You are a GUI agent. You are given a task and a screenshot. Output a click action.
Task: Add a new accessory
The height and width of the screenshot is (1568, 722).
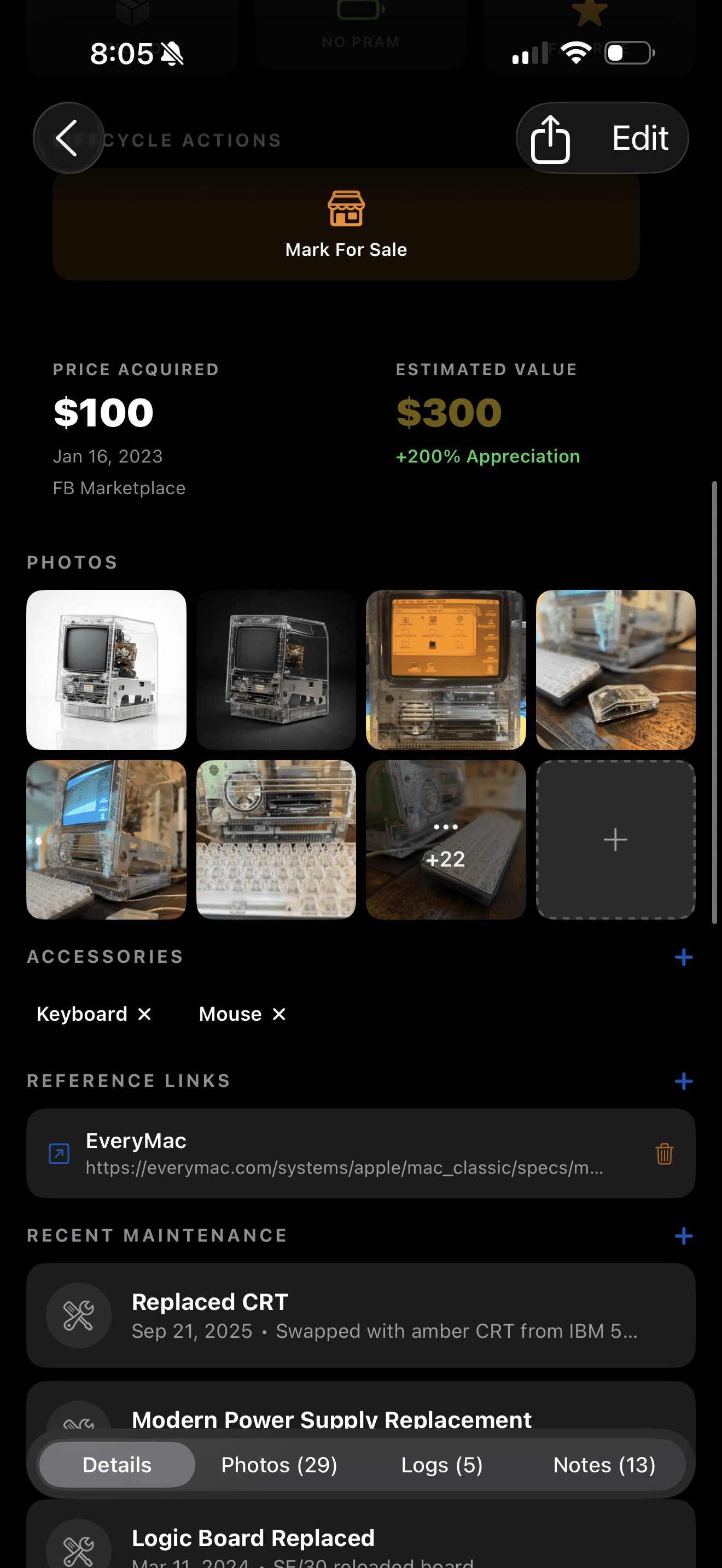pos(684,957)
